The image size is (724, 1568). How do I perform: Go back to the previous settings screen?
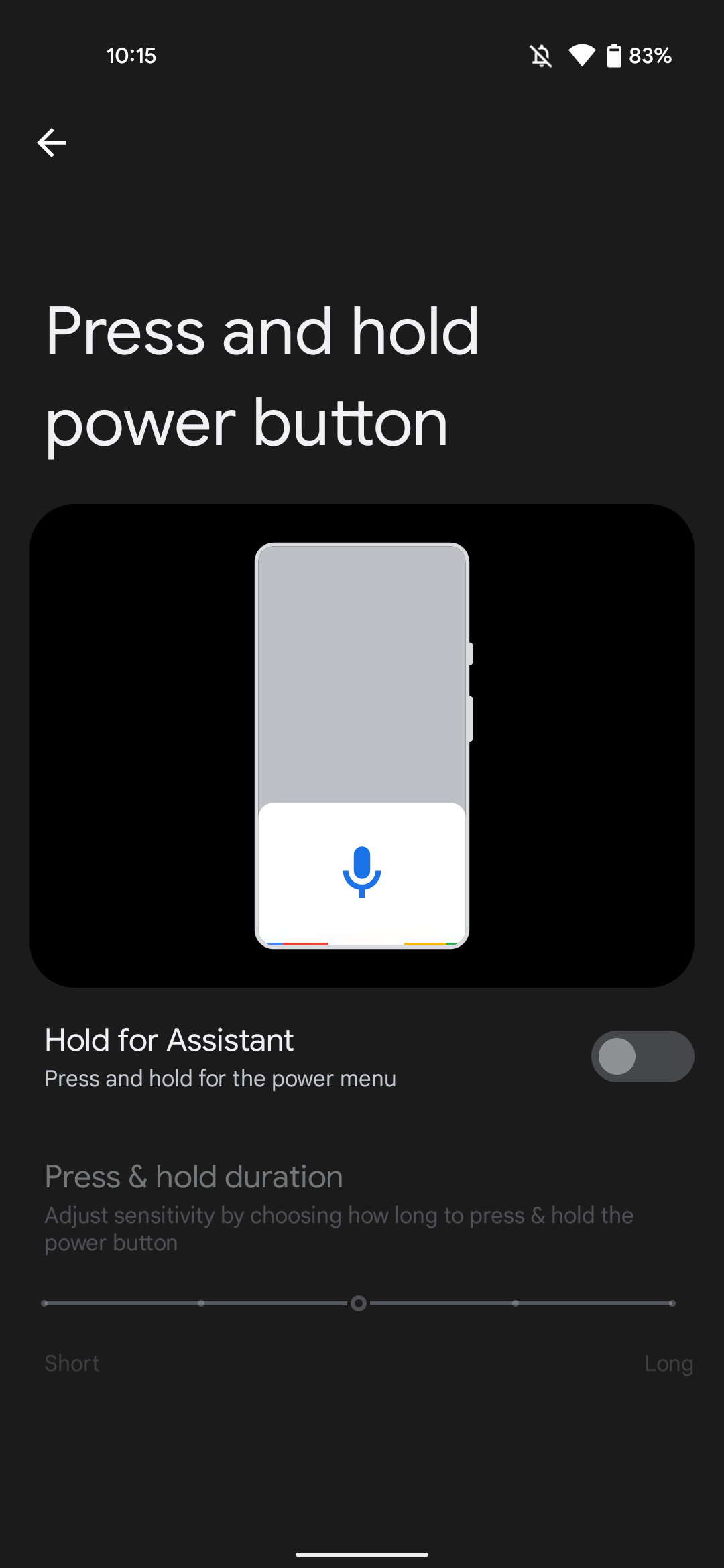coord(52,143)
